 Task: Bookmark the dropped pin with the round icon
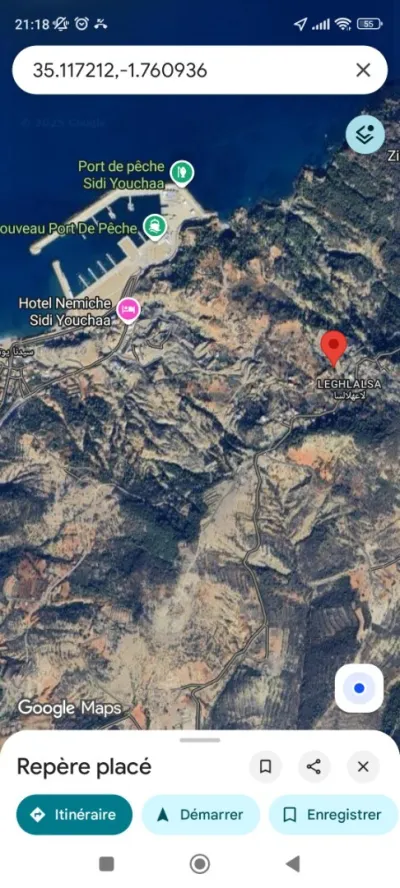click(265, 767)
